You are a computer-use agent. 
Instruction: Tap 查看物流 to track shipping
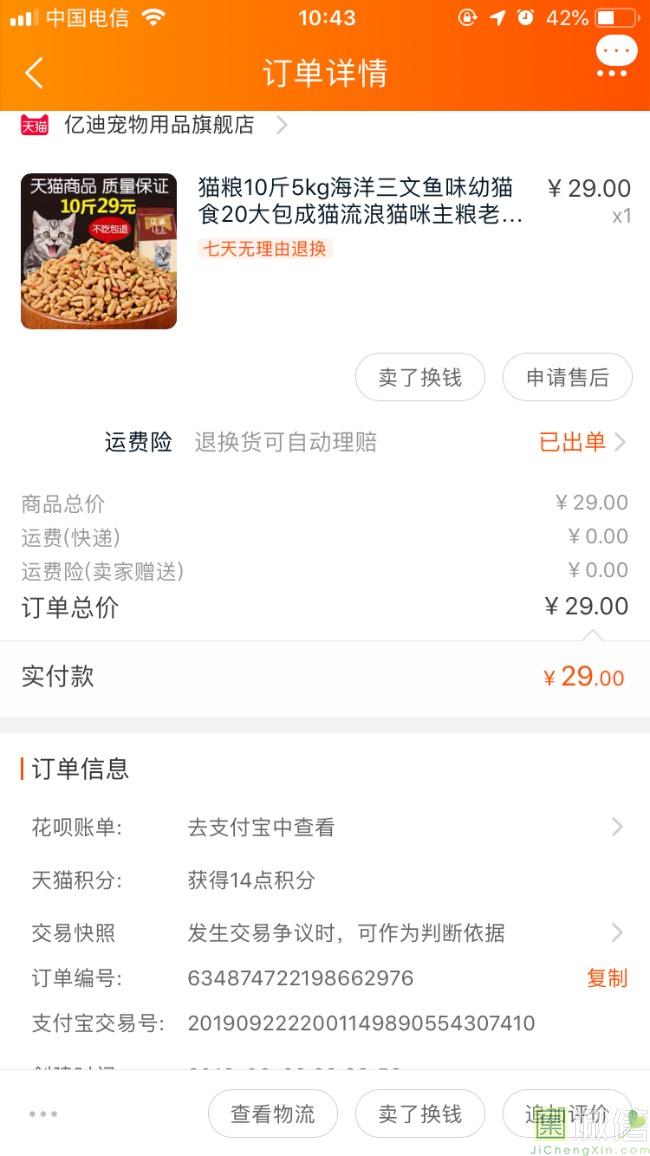(273, 1114)
